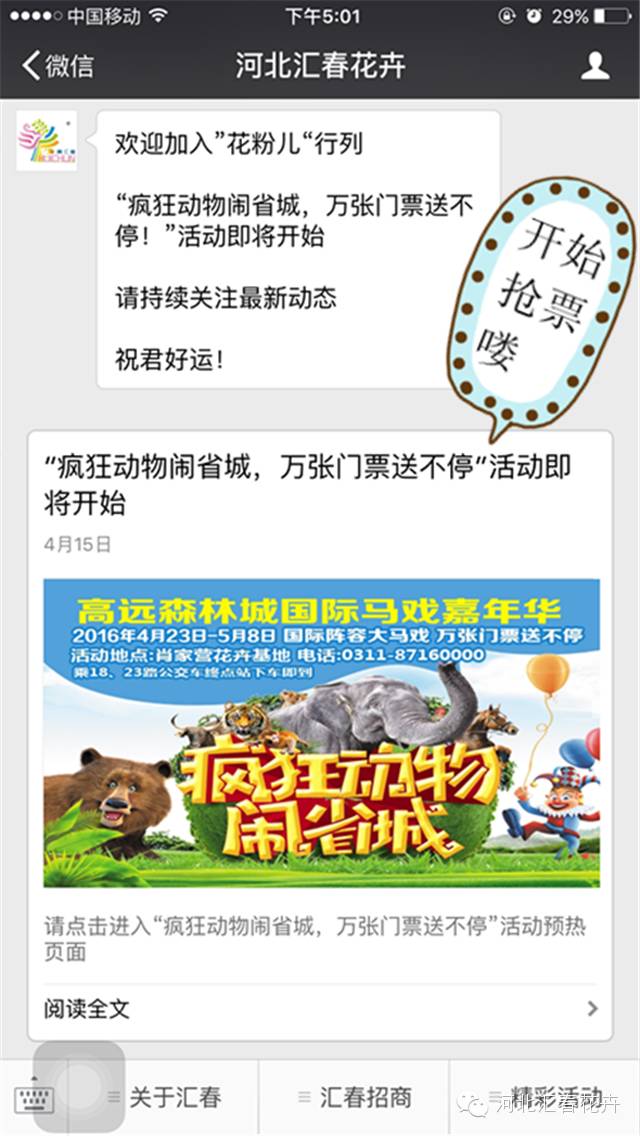
Task: Open the 汇春招商 menu
Action: coord(354,1098)
